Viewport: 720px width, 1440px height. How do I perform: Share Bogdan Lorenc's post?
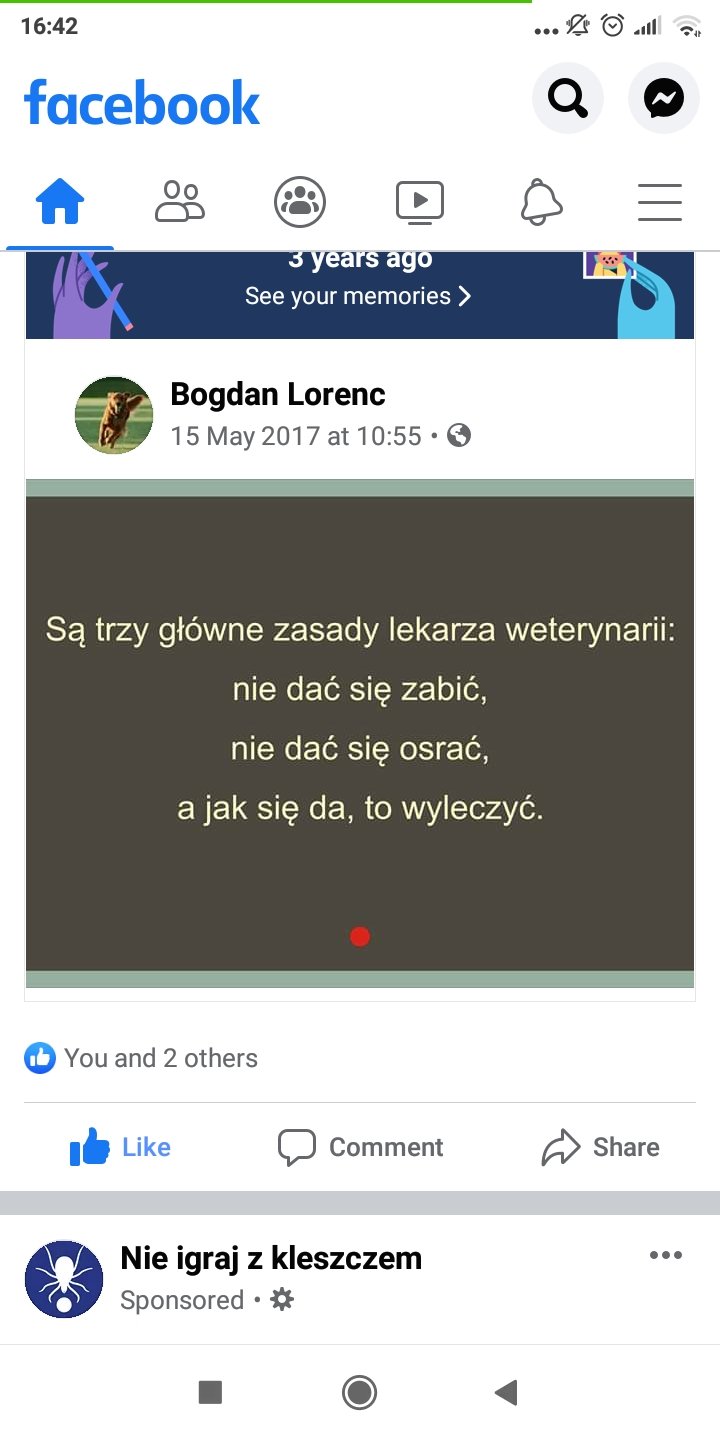coord(600,1147)
